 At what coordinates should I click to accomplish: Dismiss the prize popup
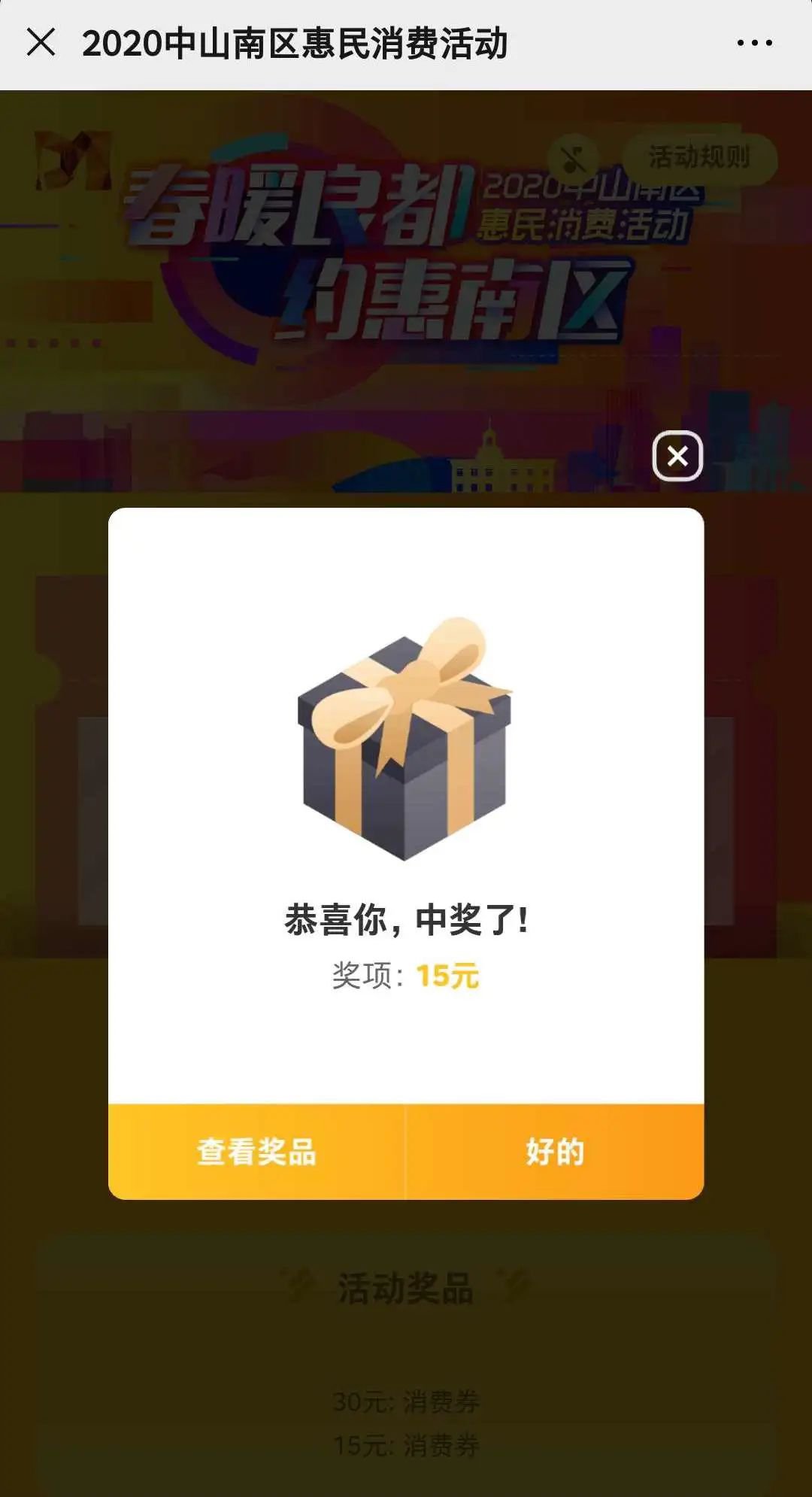677,456
